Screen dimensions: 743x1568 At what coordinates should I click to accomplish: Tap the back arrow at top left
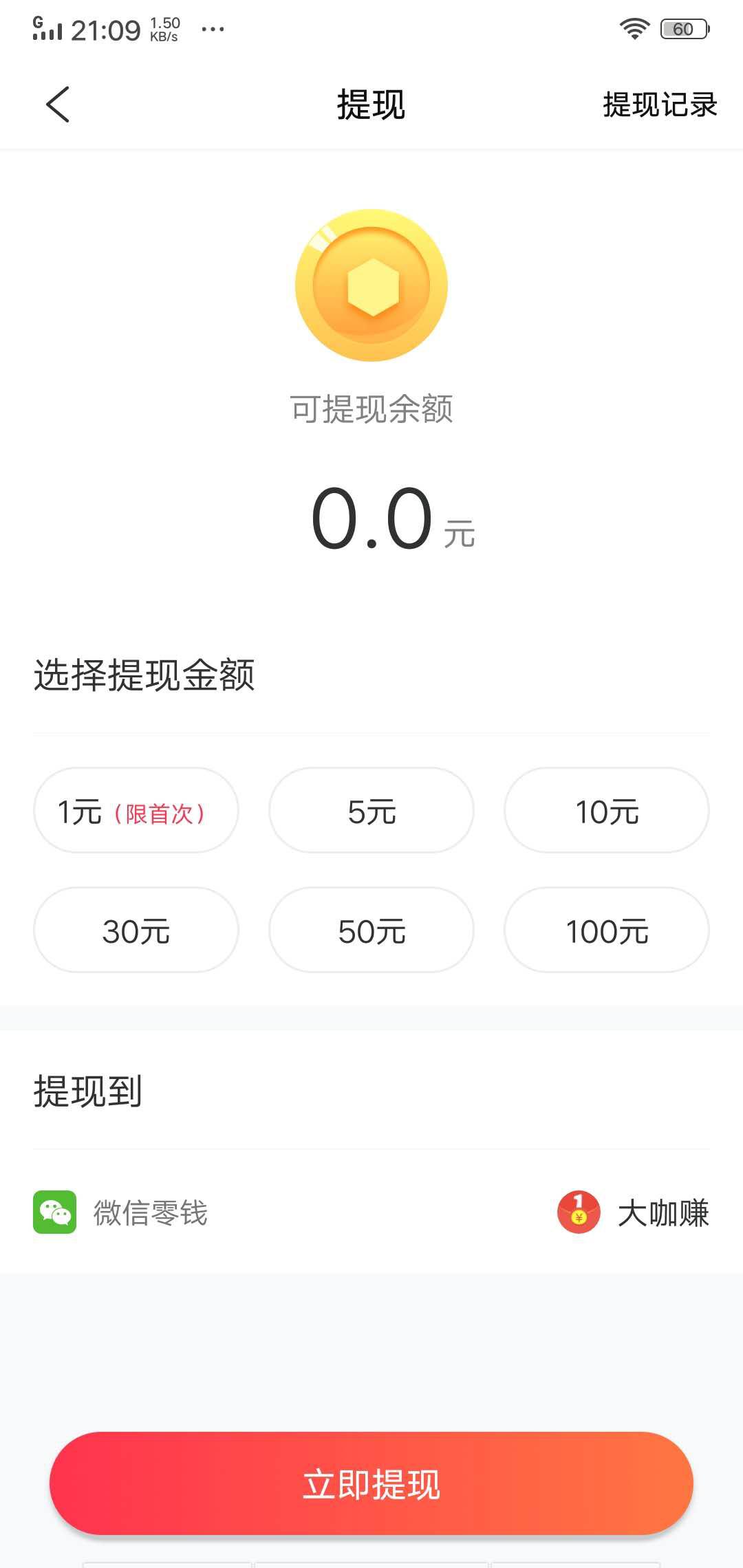click(x=58, y=105)
